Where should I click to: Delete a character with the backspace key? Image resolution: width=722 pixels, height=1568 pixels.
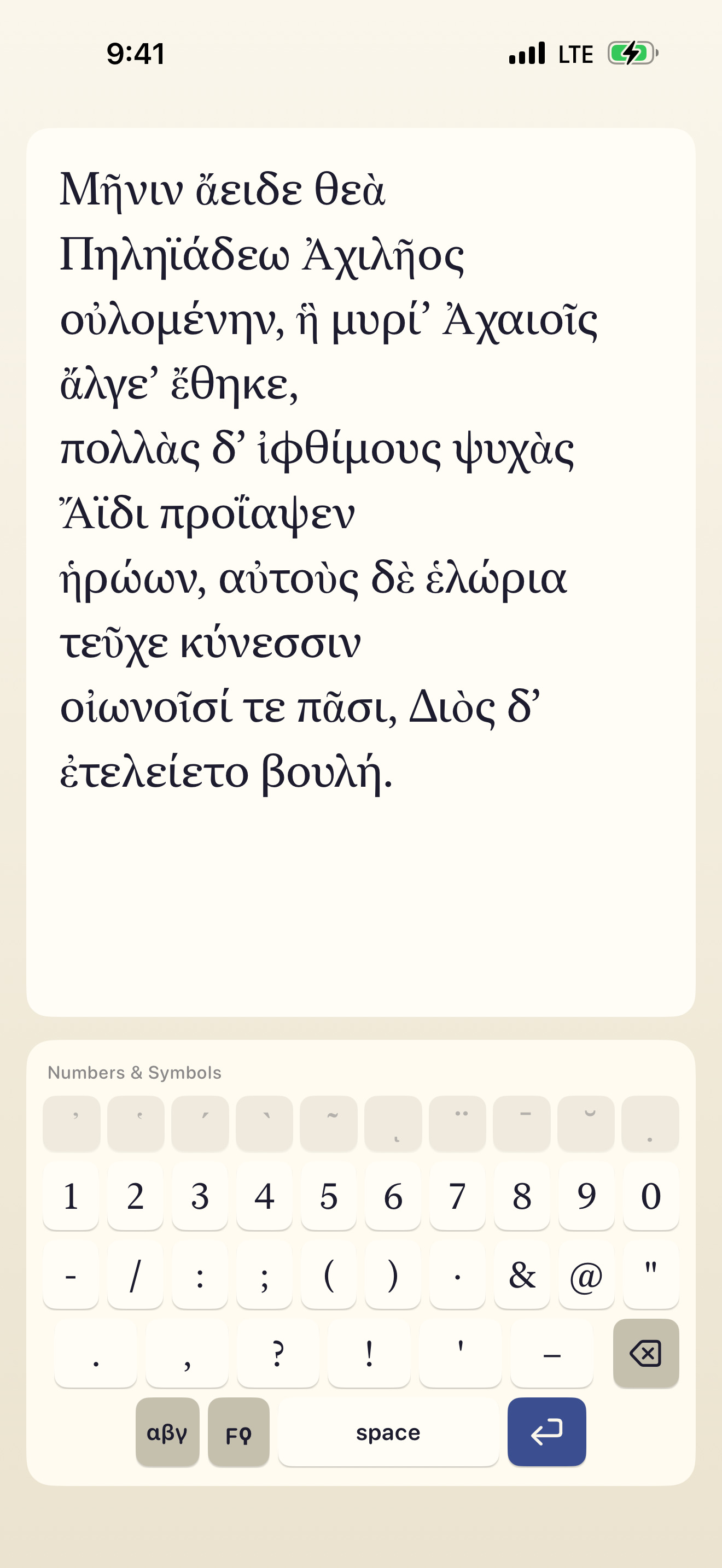click(x=645, y=1353)
